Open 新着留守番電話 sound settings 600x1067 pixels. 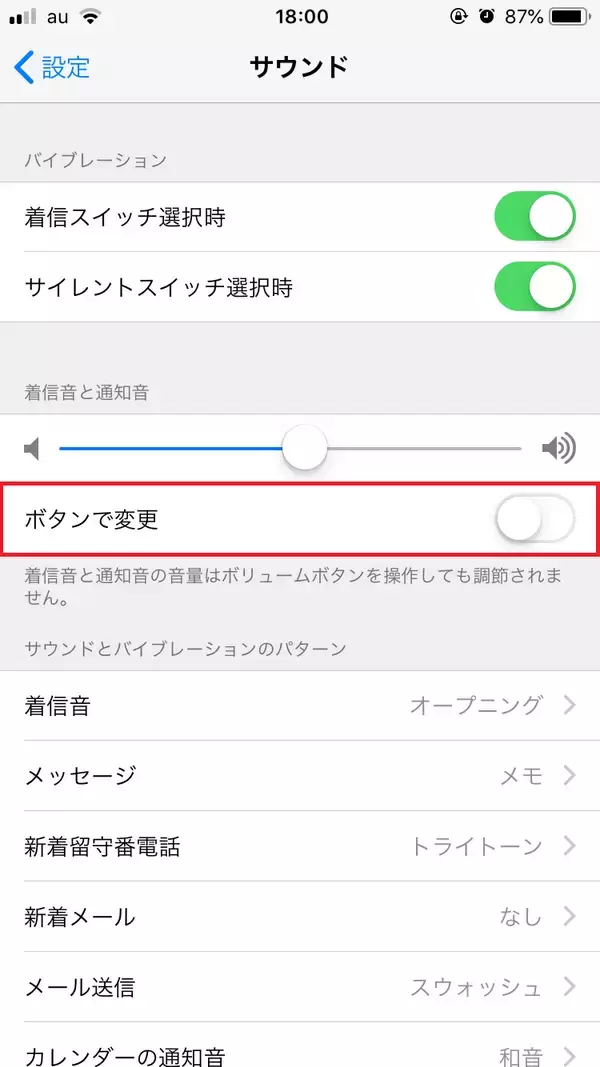click(x=300, y=847)
